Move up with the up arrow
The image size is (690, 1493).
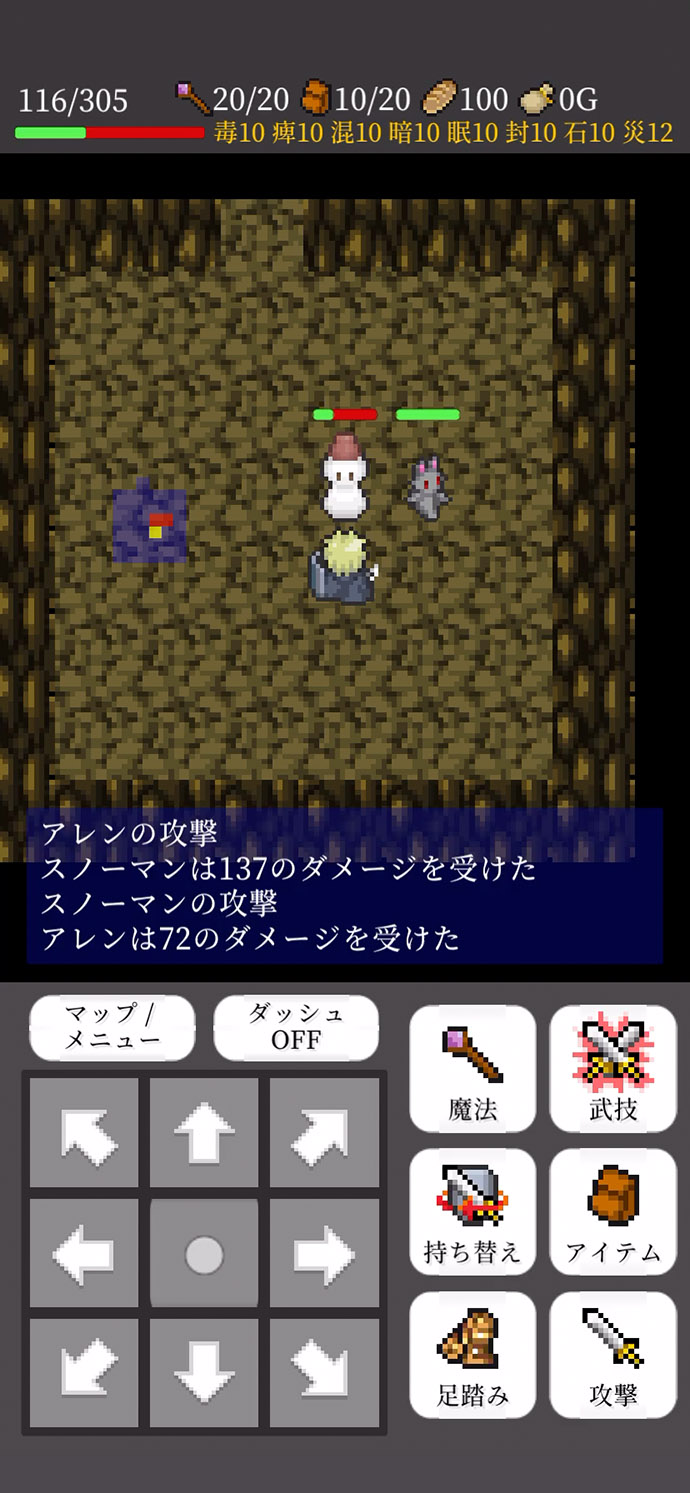204,1133
